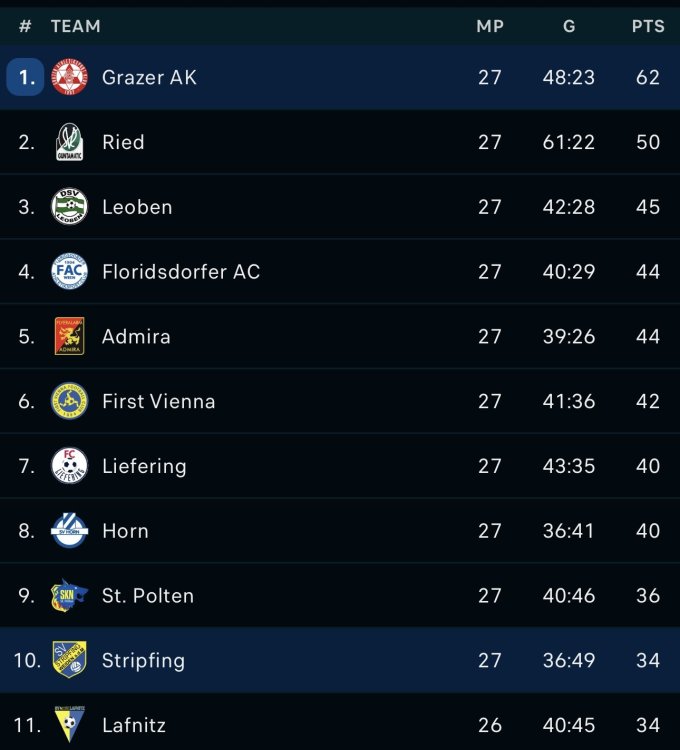680x750 pixels.
Task: Open Floridsdorfer AC team details
Action: pos(181,272)
